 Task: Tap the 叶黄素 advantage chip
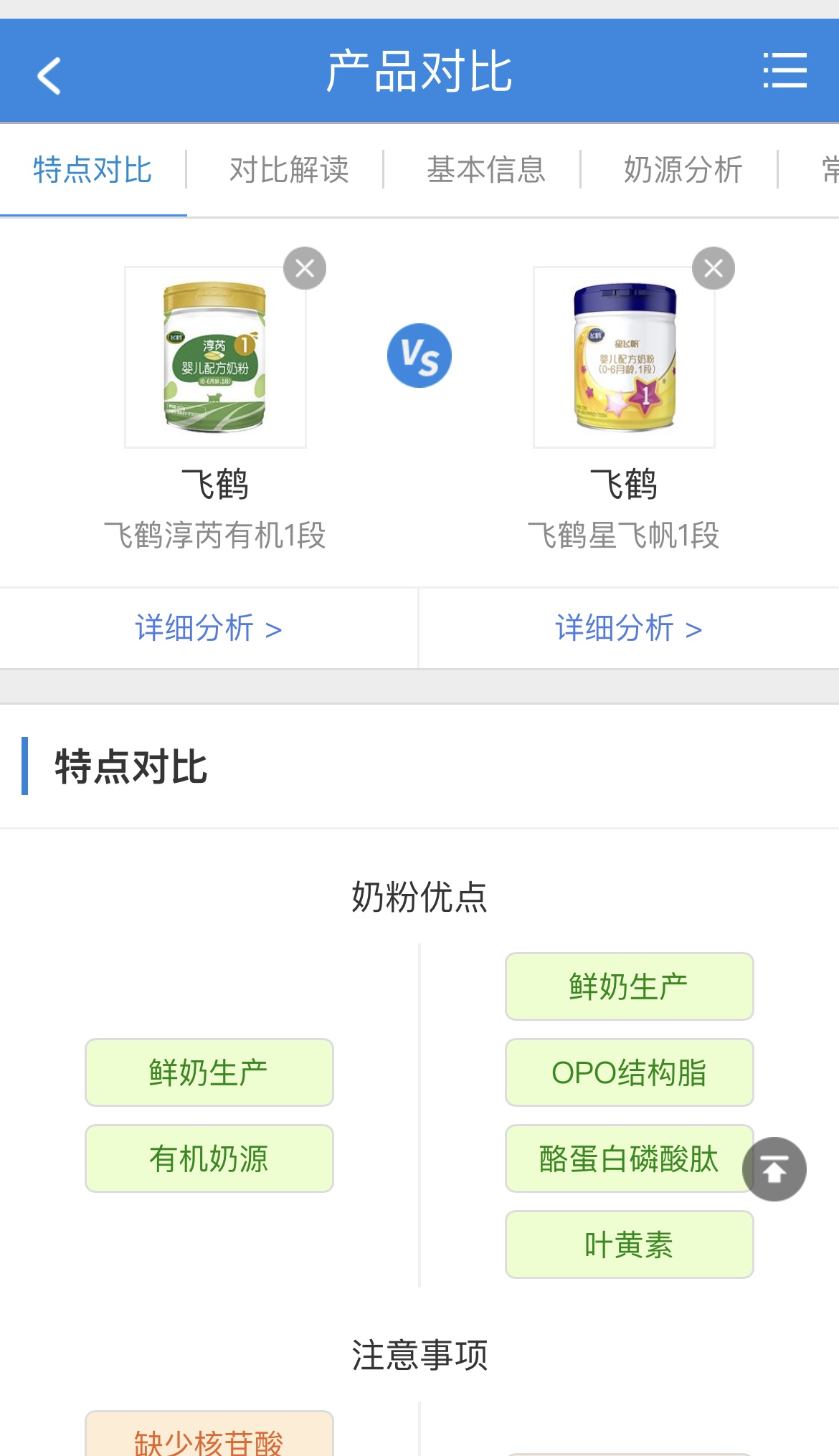(x=629, y=1245)
